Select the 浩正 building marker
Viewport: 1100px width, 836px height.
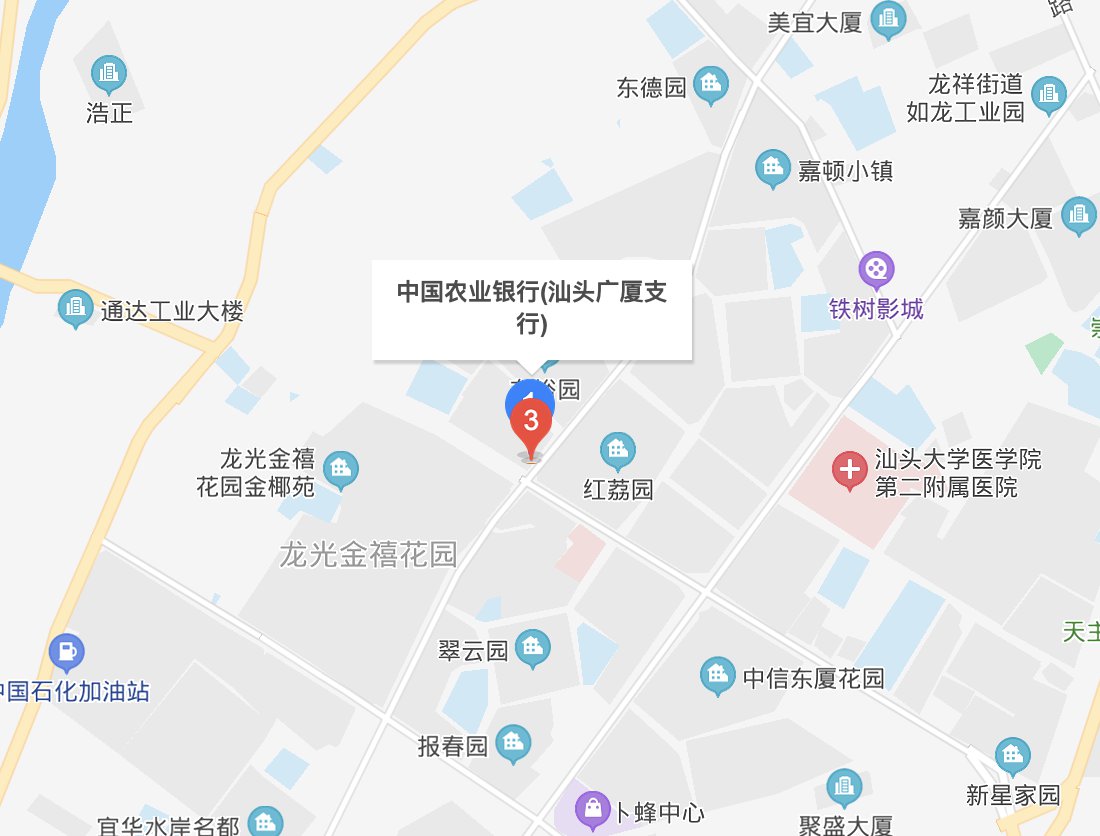pyautogui.click(x=108, y=72)
